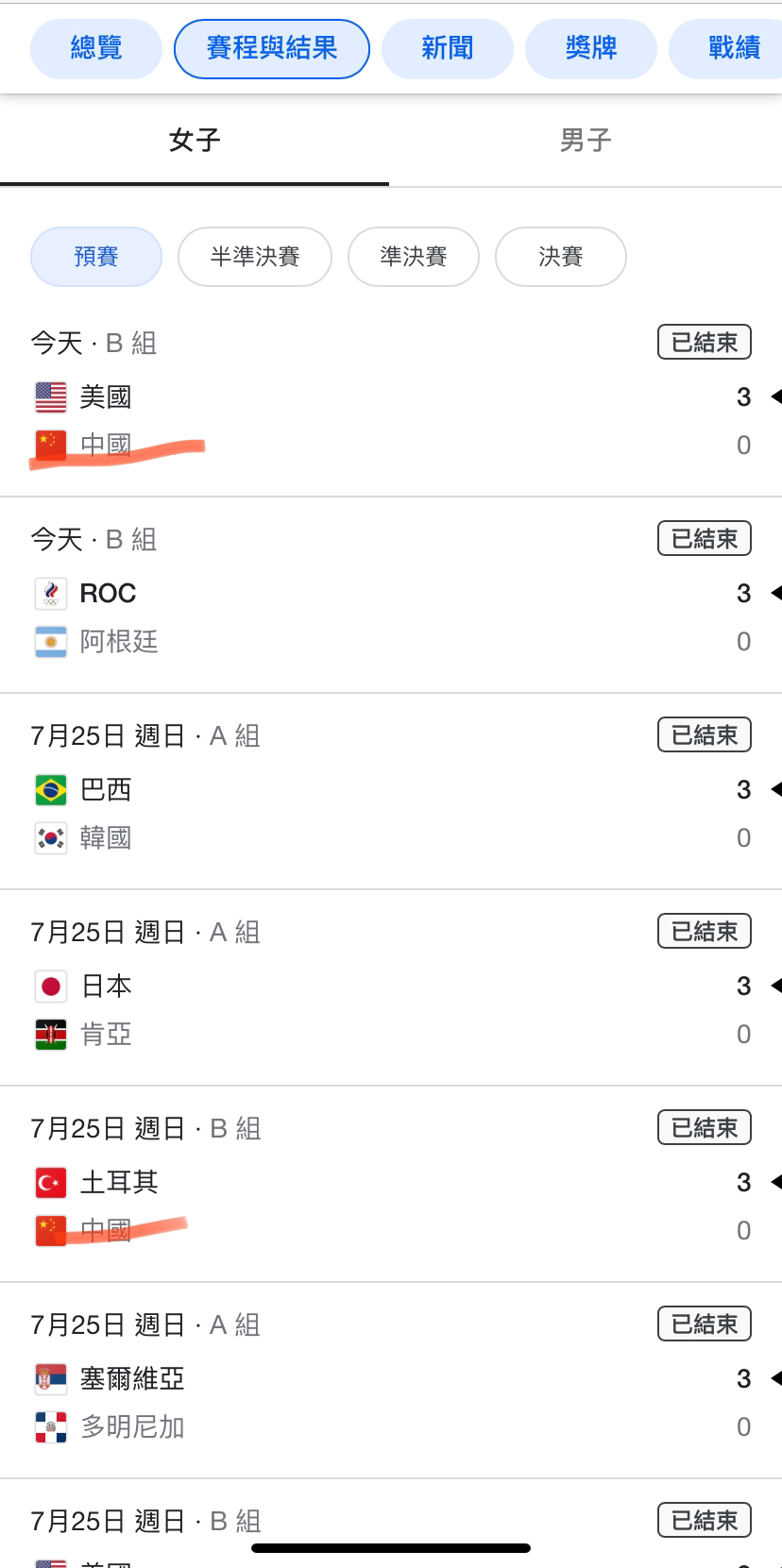This screenshot has height=1568, width=782.
Task: Select the 女子 tab
Action: 195,141
